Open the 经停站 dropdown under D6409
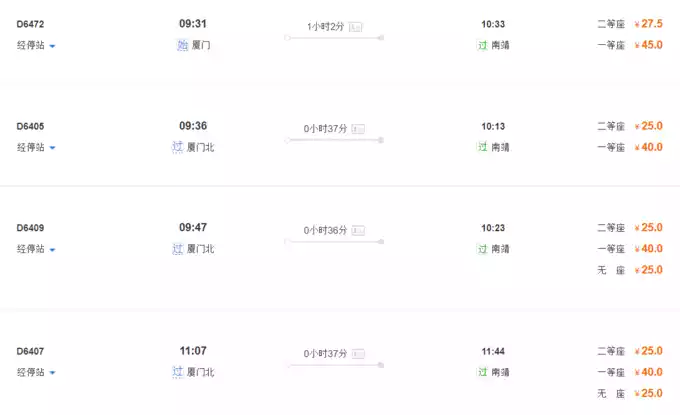 point(36,249)
